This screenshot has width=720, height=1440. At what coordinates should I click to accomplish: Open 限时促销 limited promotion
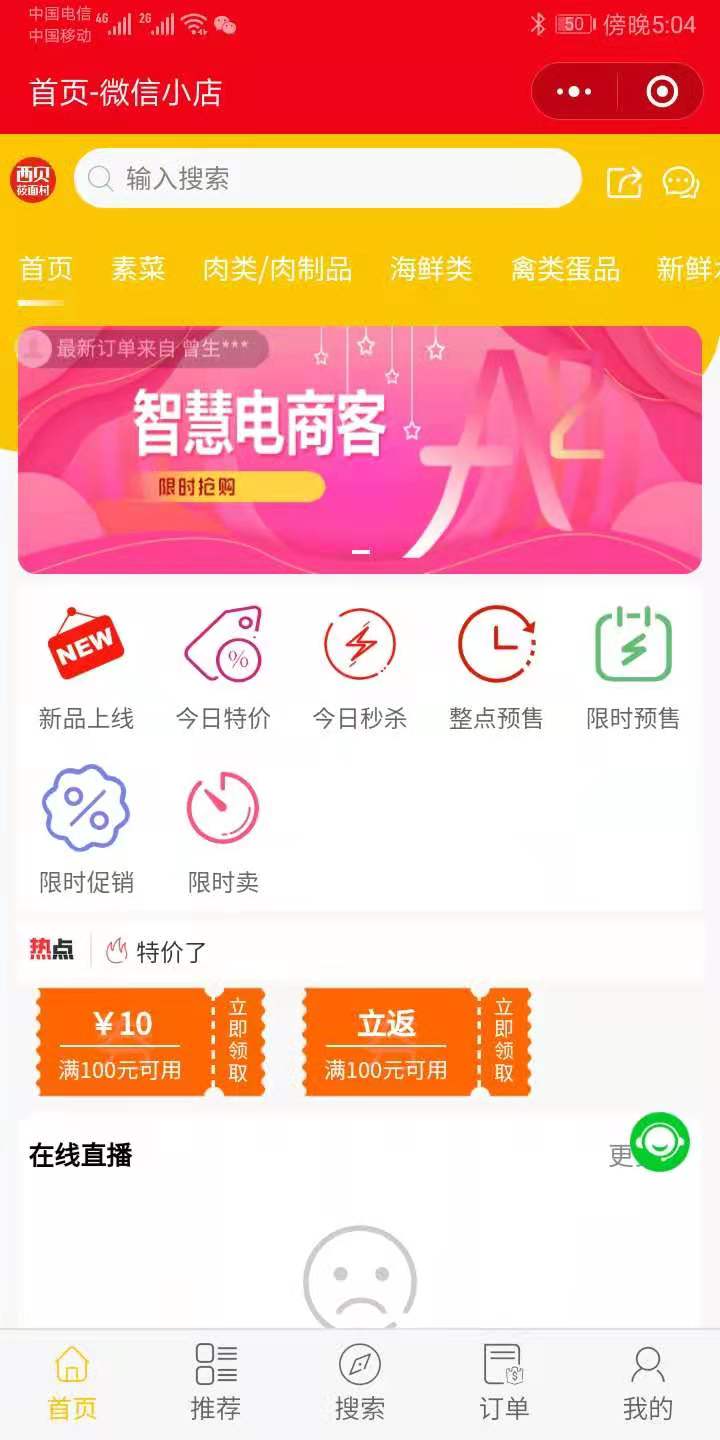[86, 830]
